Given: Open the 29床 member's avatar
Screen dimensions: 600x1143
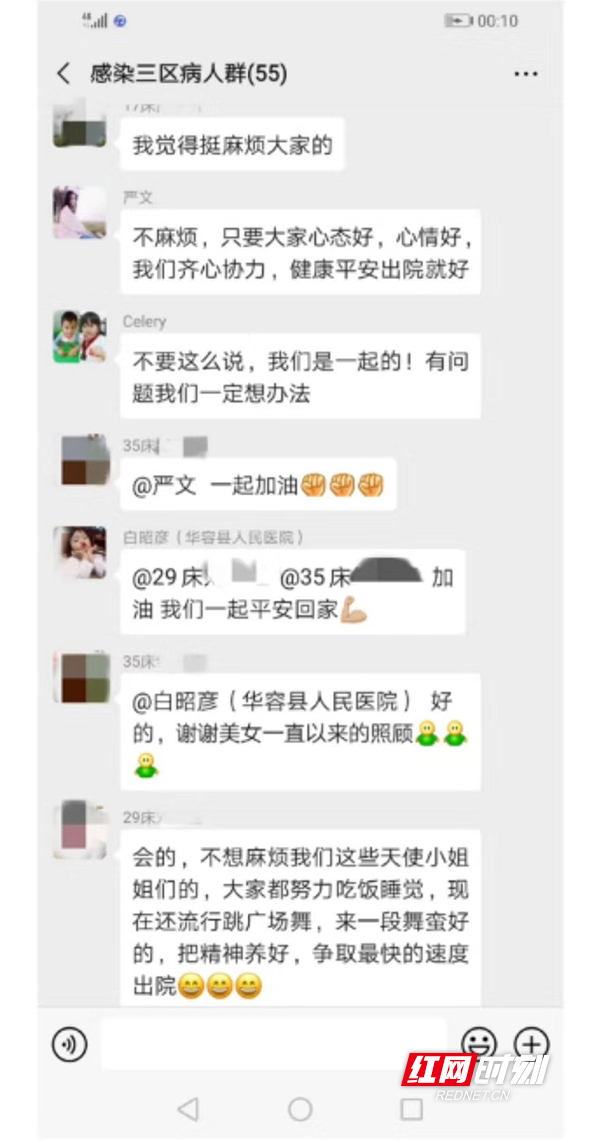Looking at the screenshot, I should pyautogui.click(x=80, y=829).
